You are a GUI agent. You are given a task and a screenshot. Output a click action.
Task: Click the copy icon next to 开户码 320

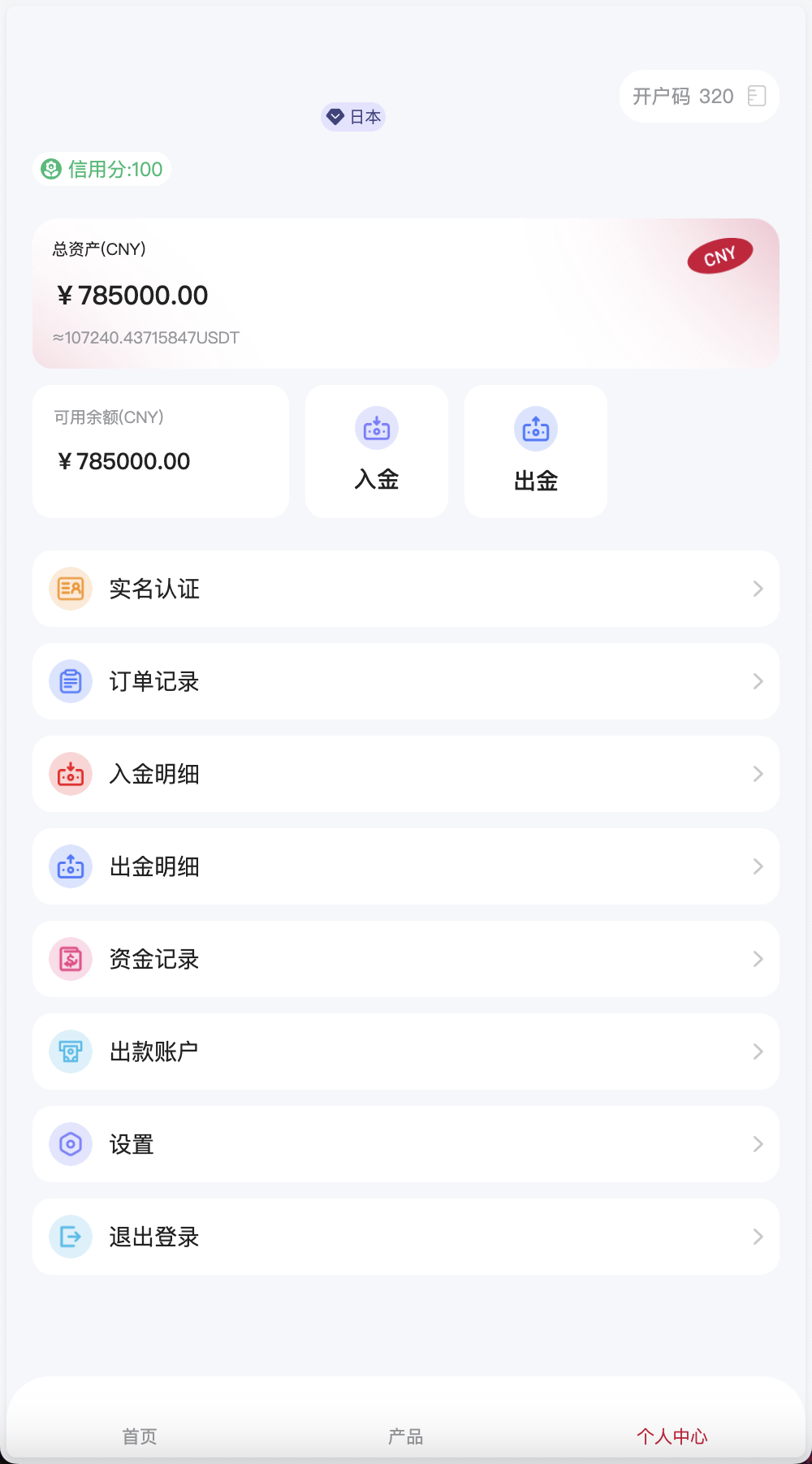757,96
